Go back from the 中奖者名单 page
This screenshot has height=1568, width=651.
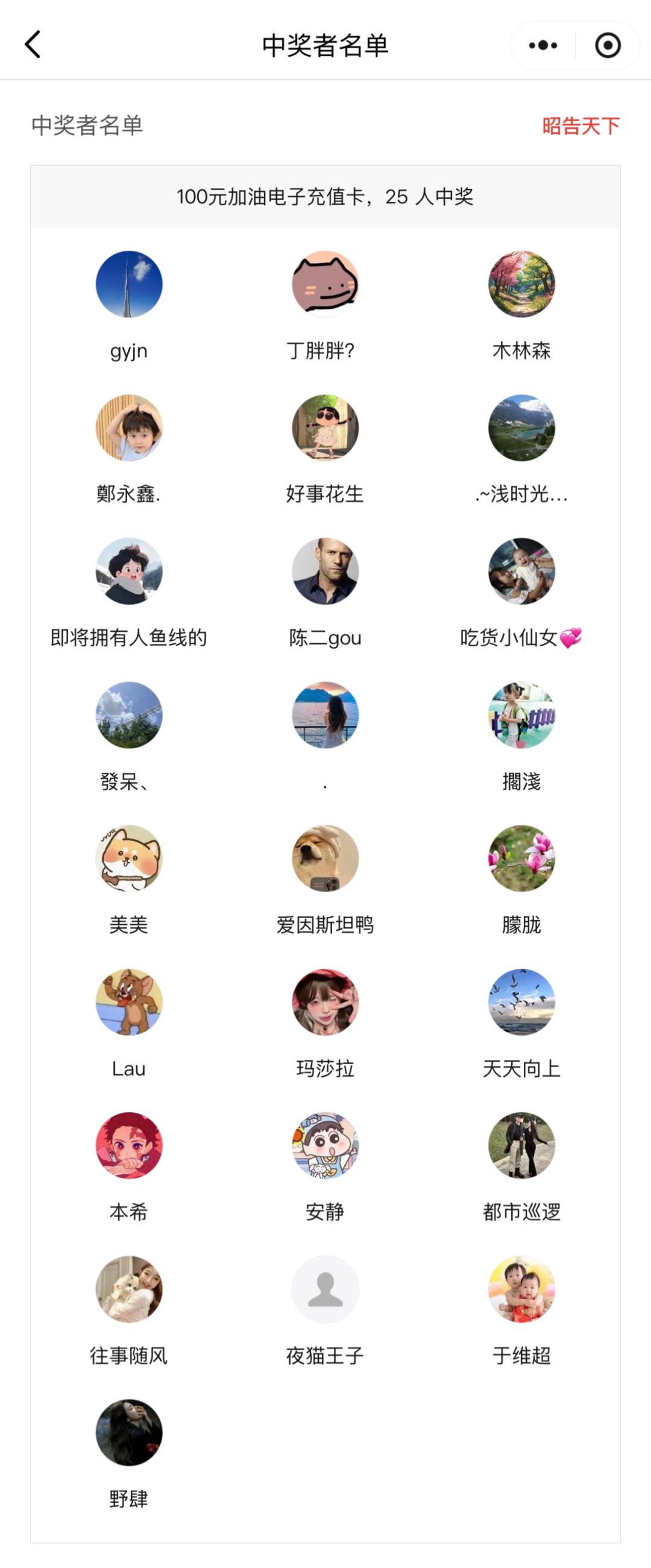(33, 45)
